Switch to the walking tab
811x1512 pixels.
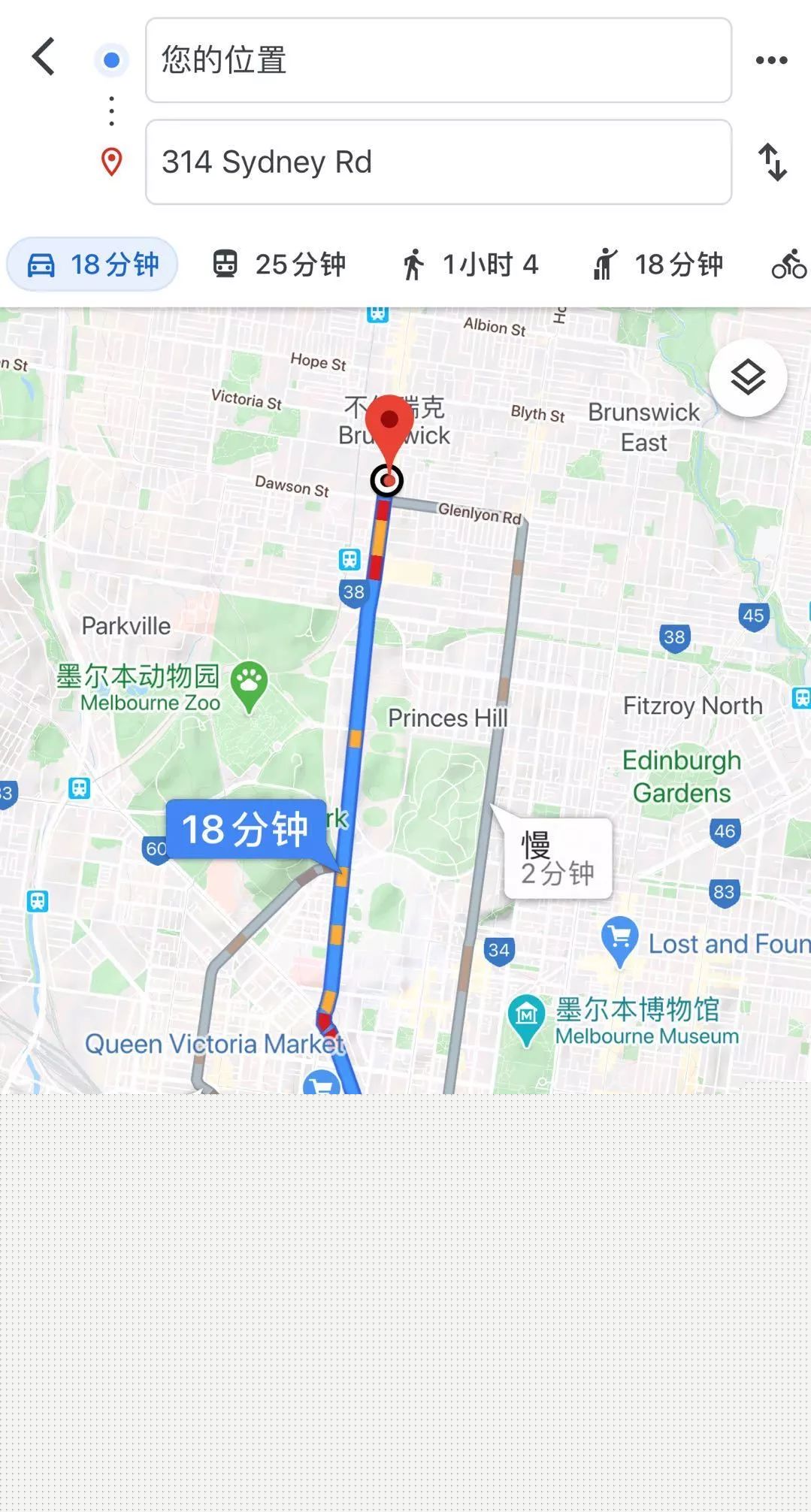tap(470, 265)
